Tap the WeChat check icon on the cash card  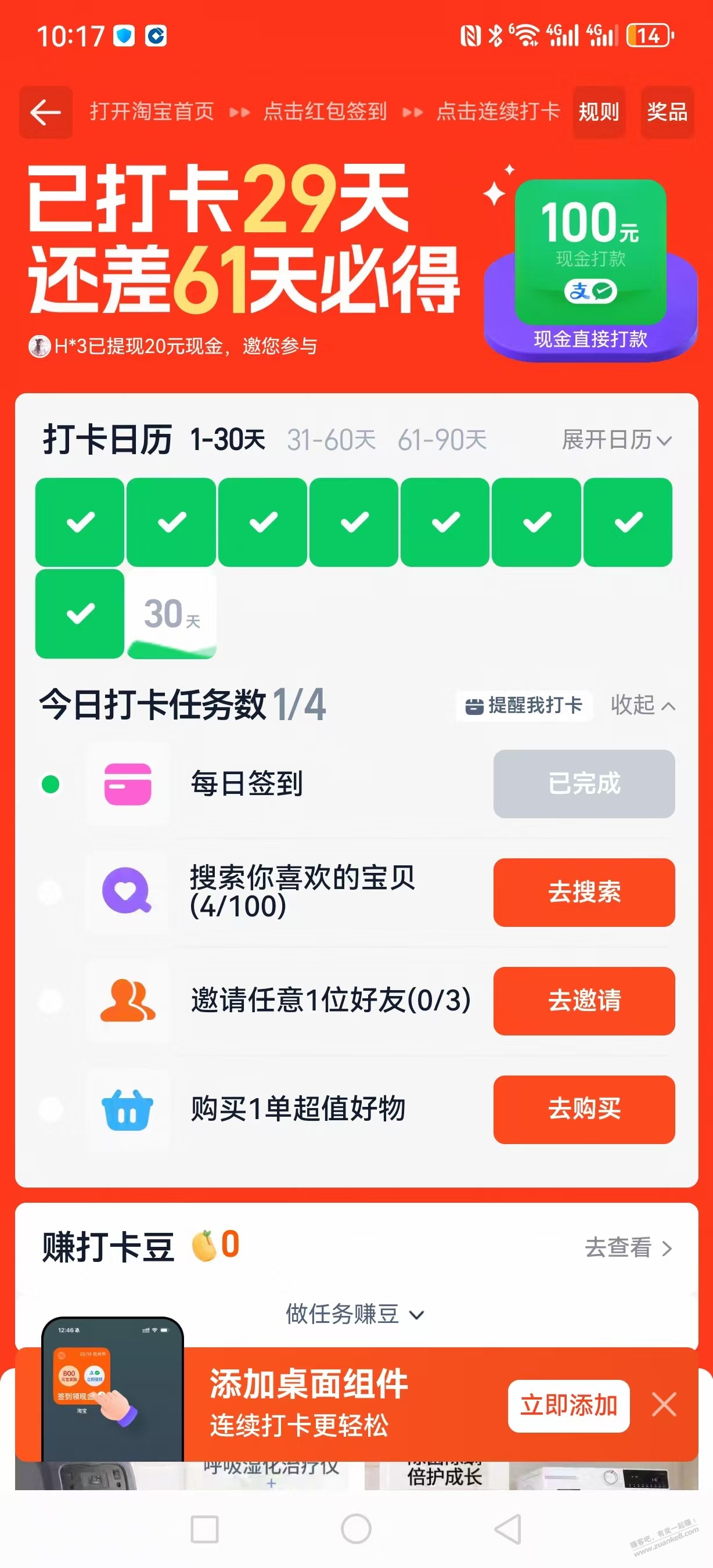coord(602,291)
